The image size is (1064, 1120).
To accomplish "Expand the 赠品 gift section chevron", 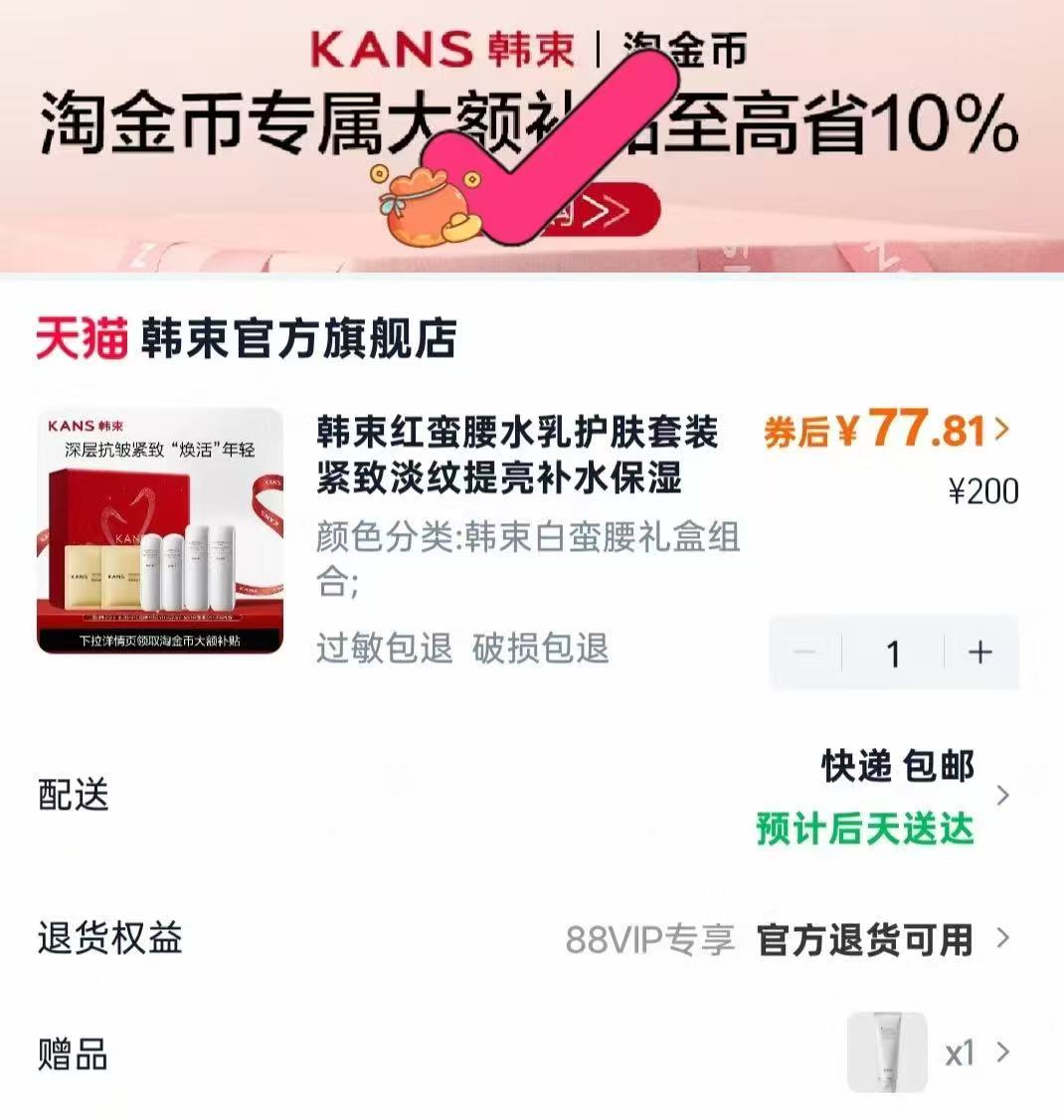I will (x=1004, y=1051).
